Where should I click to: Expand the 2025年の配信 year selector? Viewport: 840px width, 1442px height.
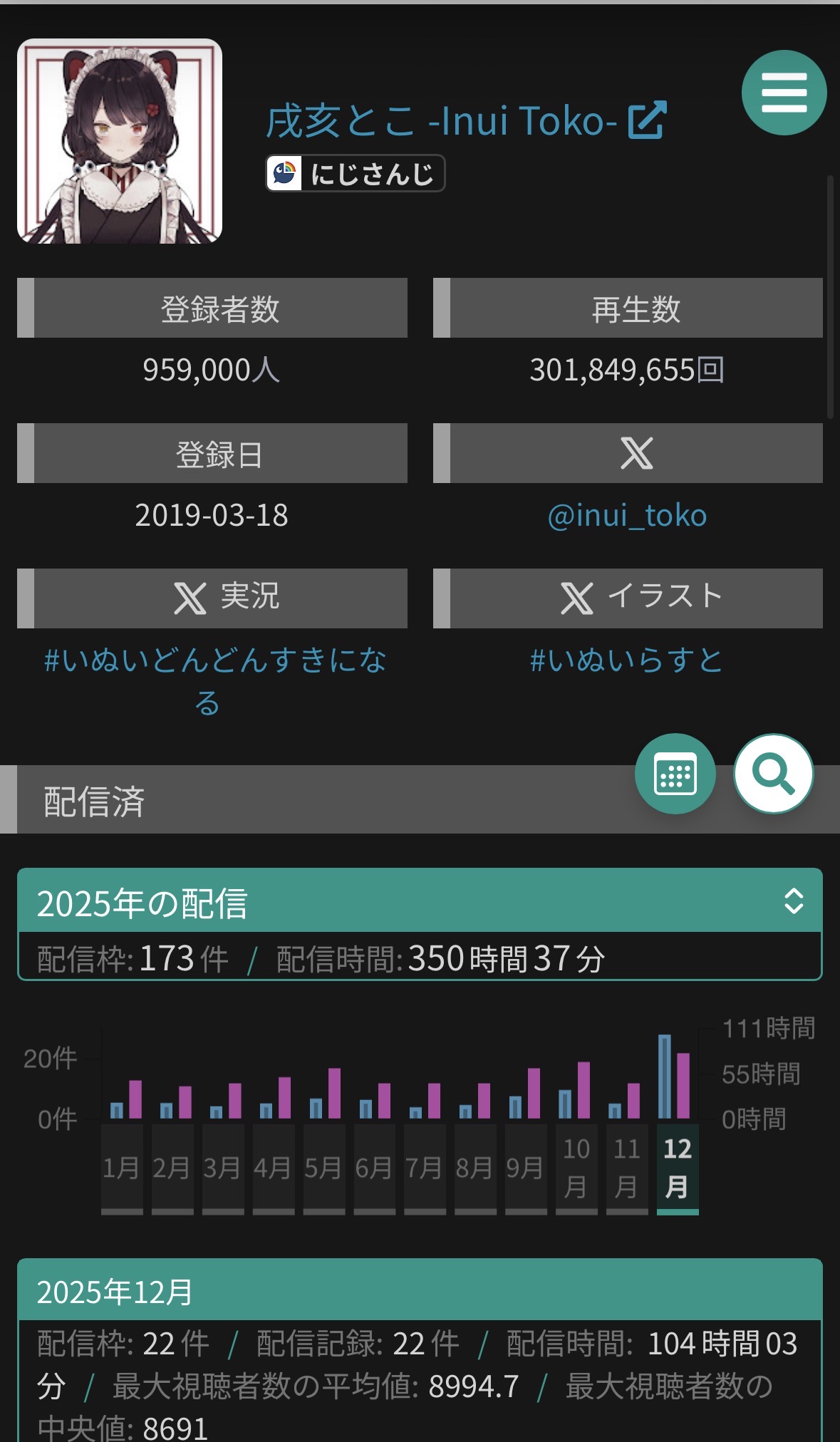419,902
